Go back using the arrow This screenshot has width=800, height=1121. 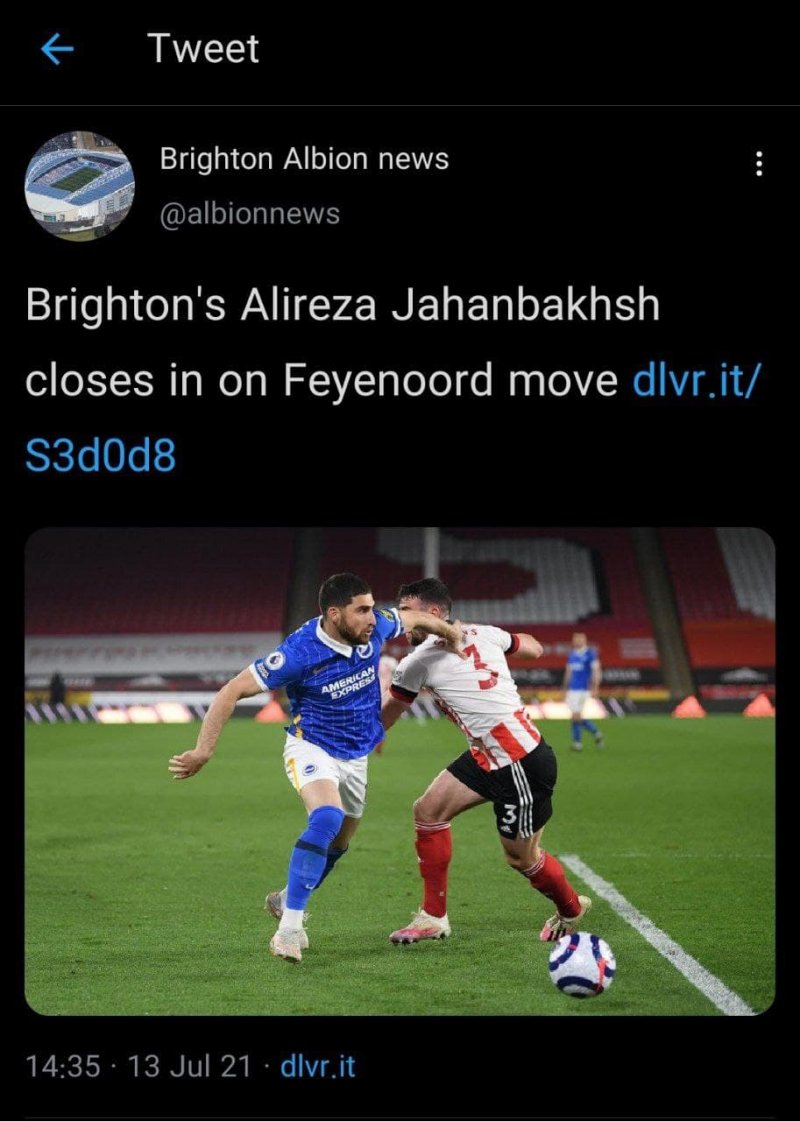click(x=58, y=49)
